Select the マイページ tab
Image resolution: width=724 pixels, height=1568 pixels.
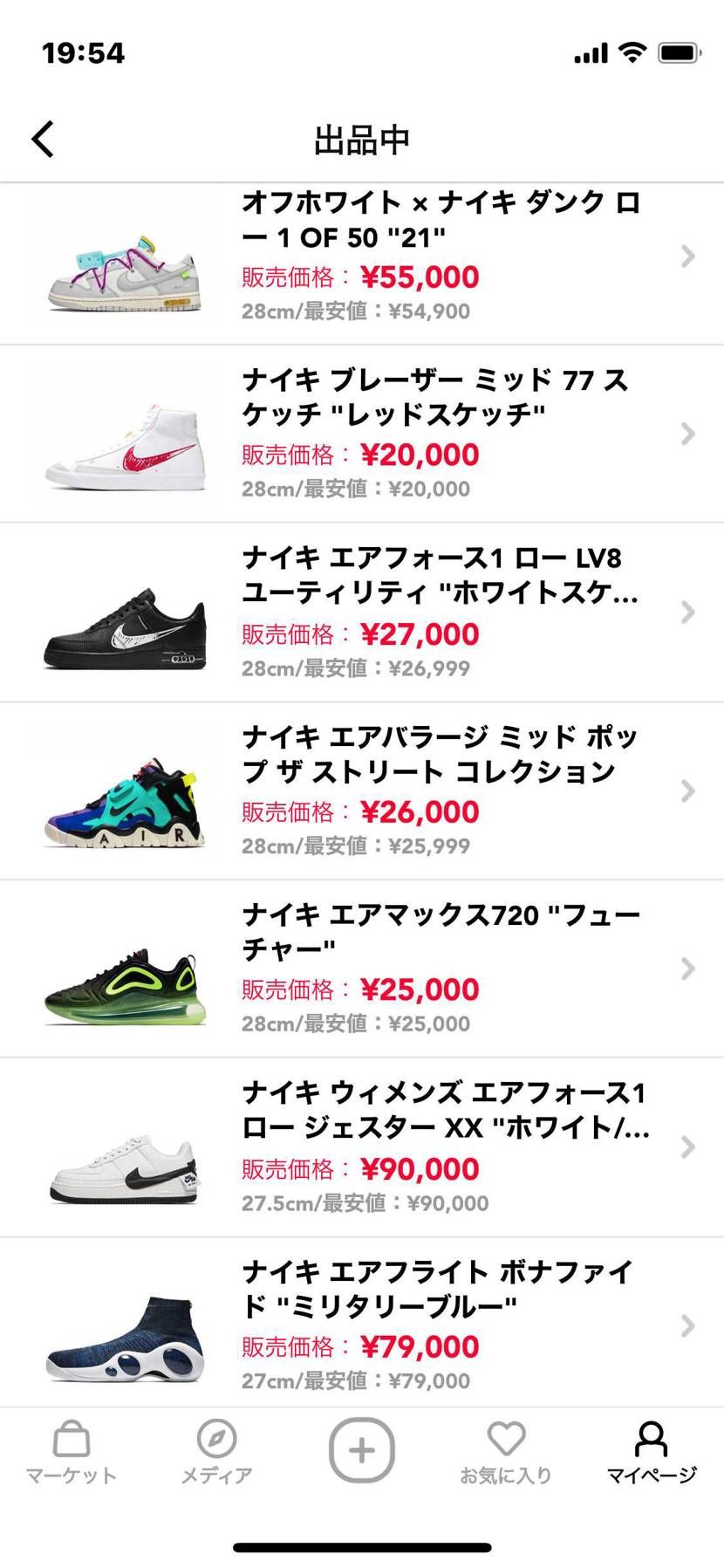(651, 1452)
